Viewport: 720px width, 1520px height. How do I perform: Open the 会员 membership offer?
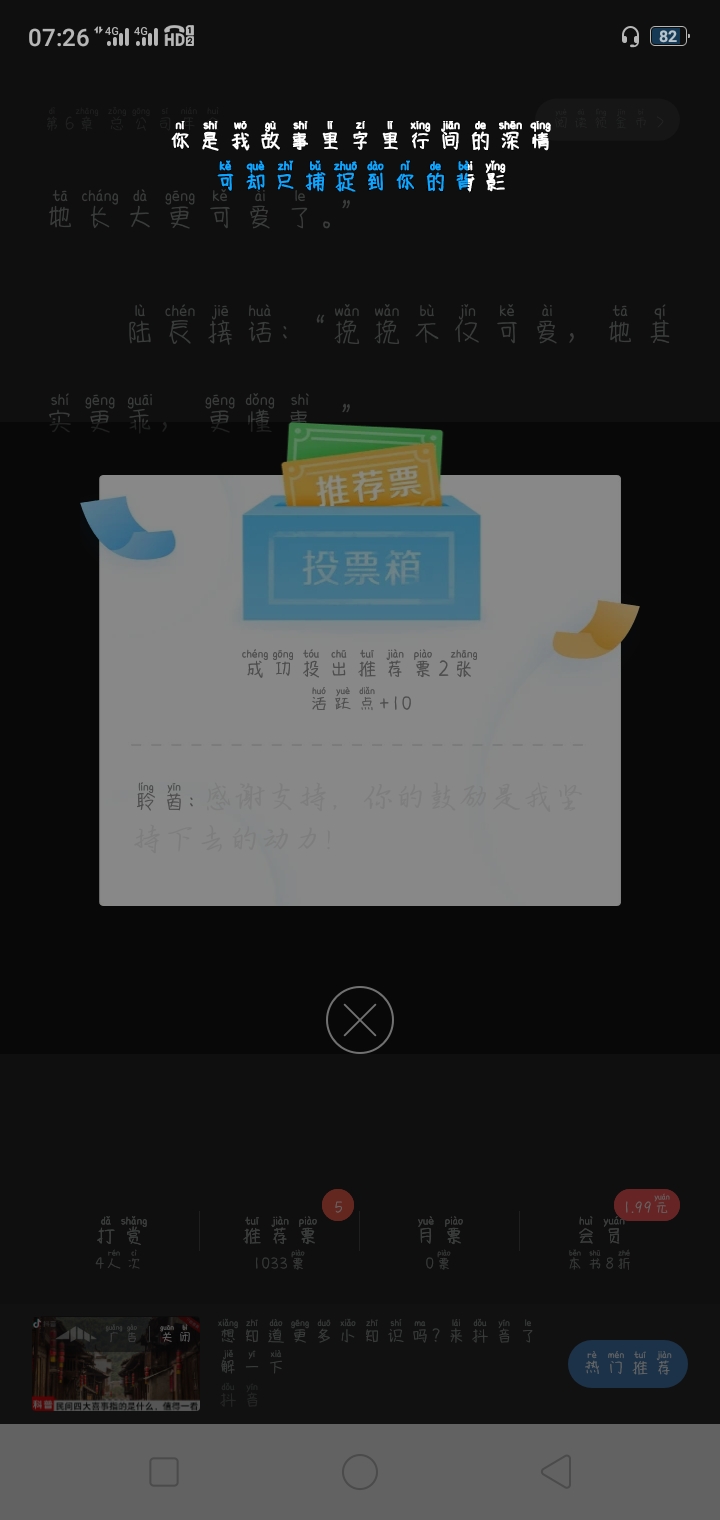click(600, 1243)
